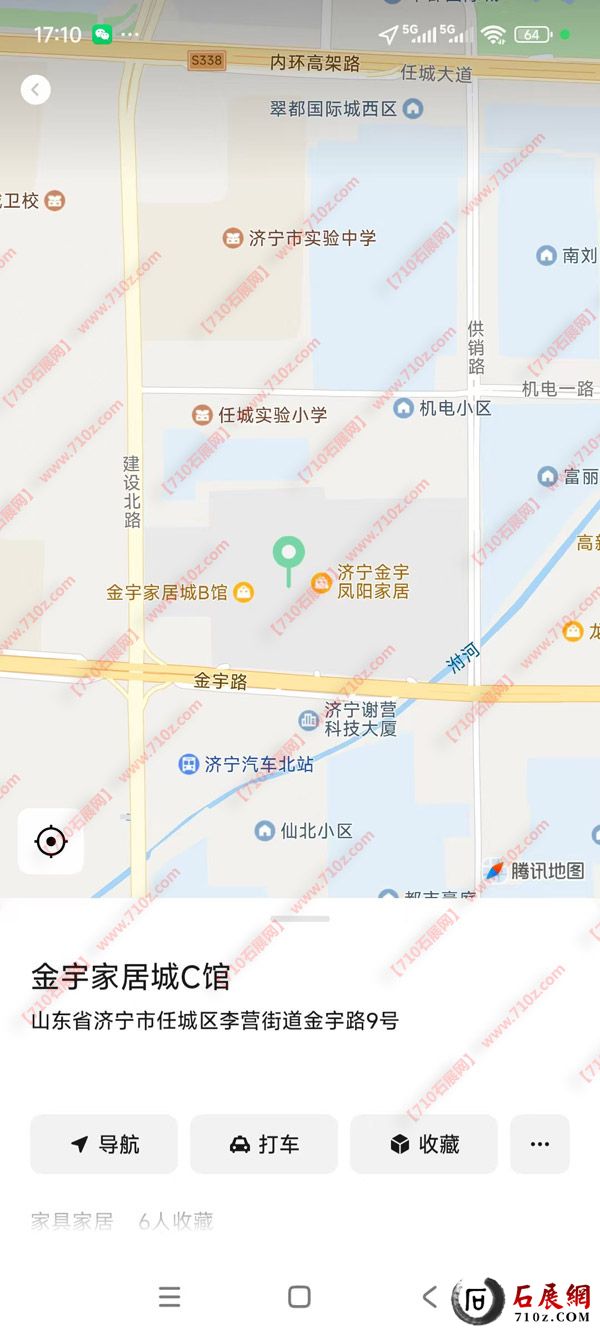Screen dimensions: 600x1333
Task: Select the 济宁市实验中学 school marker
Action: click(x=233, y=239)
